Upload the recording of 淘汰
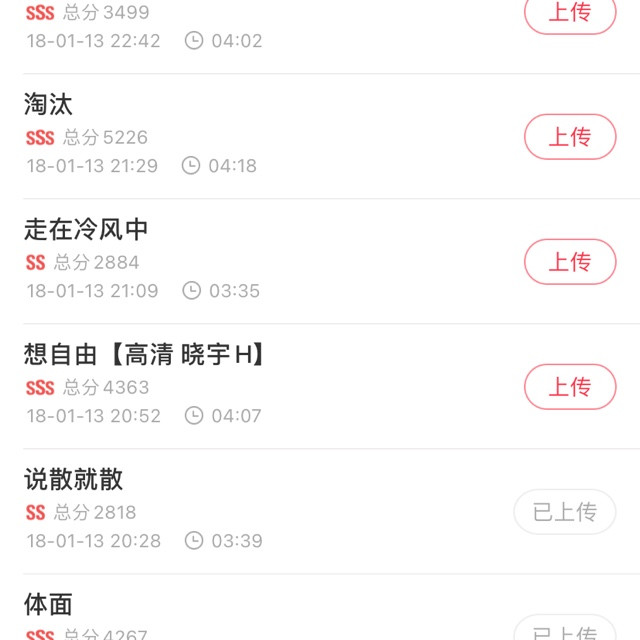Viewport: 640px width, 640px height. 570,137
